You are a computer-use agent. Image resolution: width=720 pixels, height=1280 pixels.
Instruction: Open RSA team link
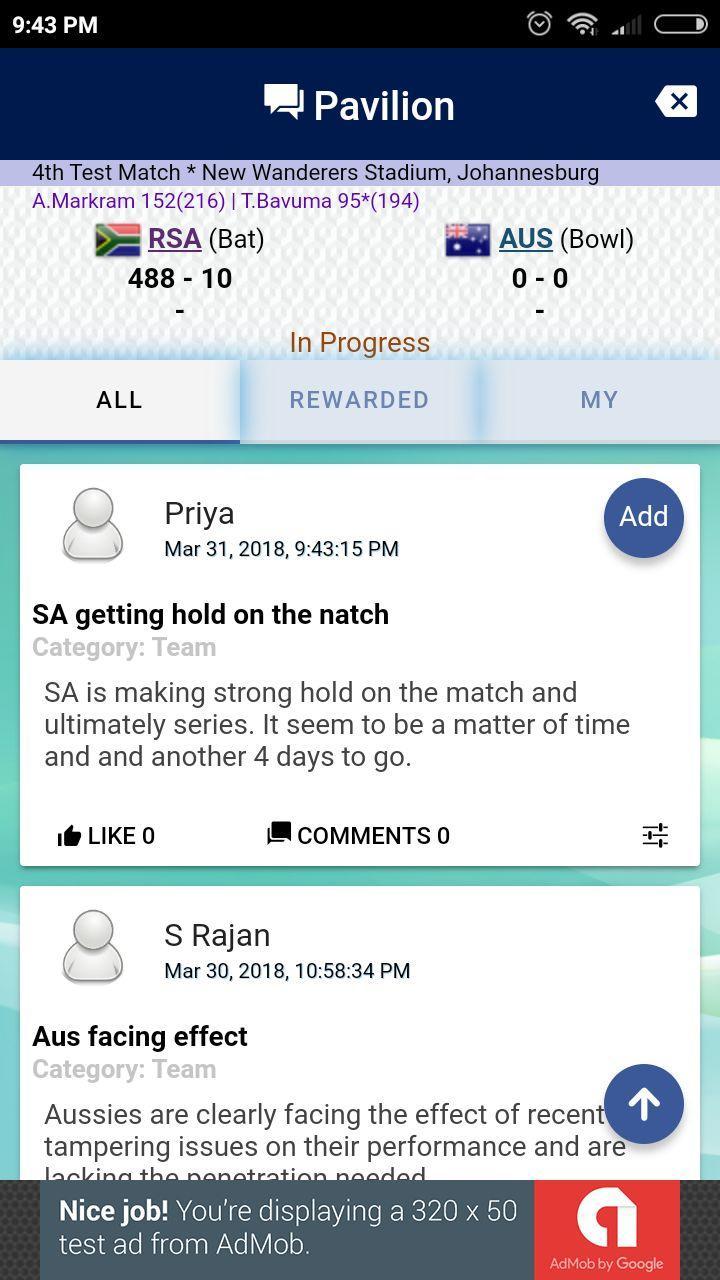click(174, 239)
